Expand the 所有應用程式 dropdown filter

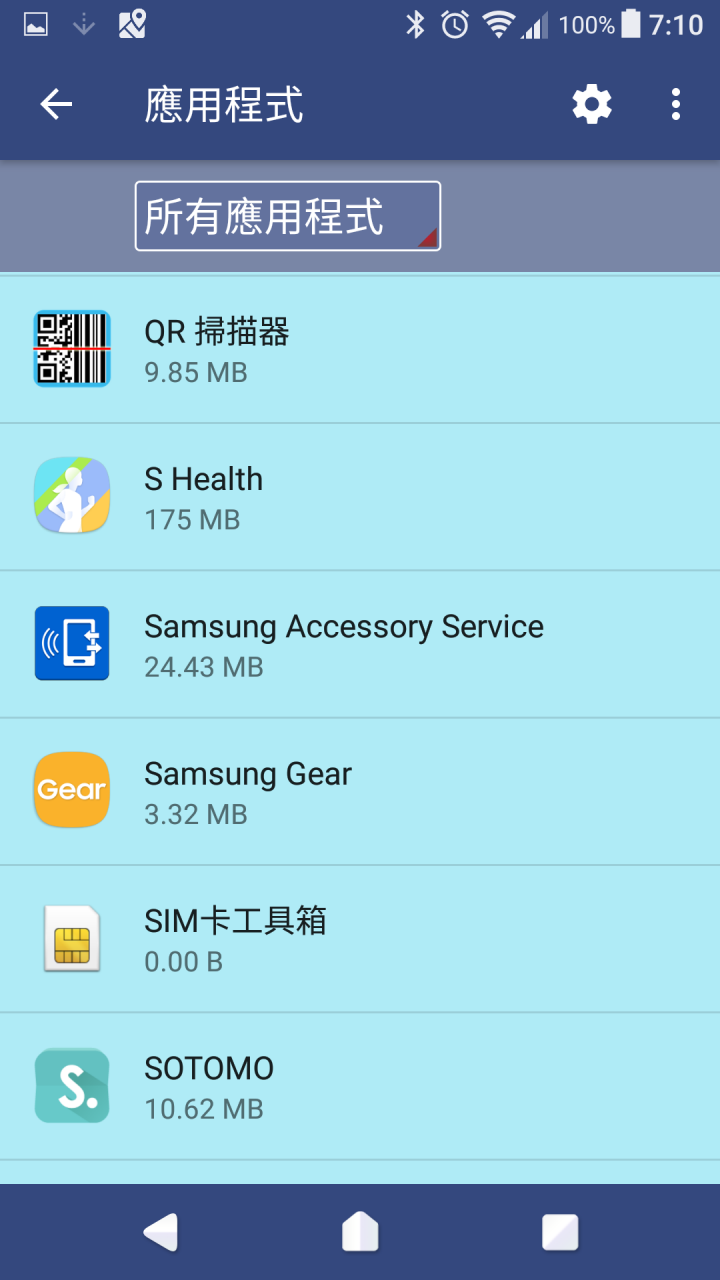(288, 216)
